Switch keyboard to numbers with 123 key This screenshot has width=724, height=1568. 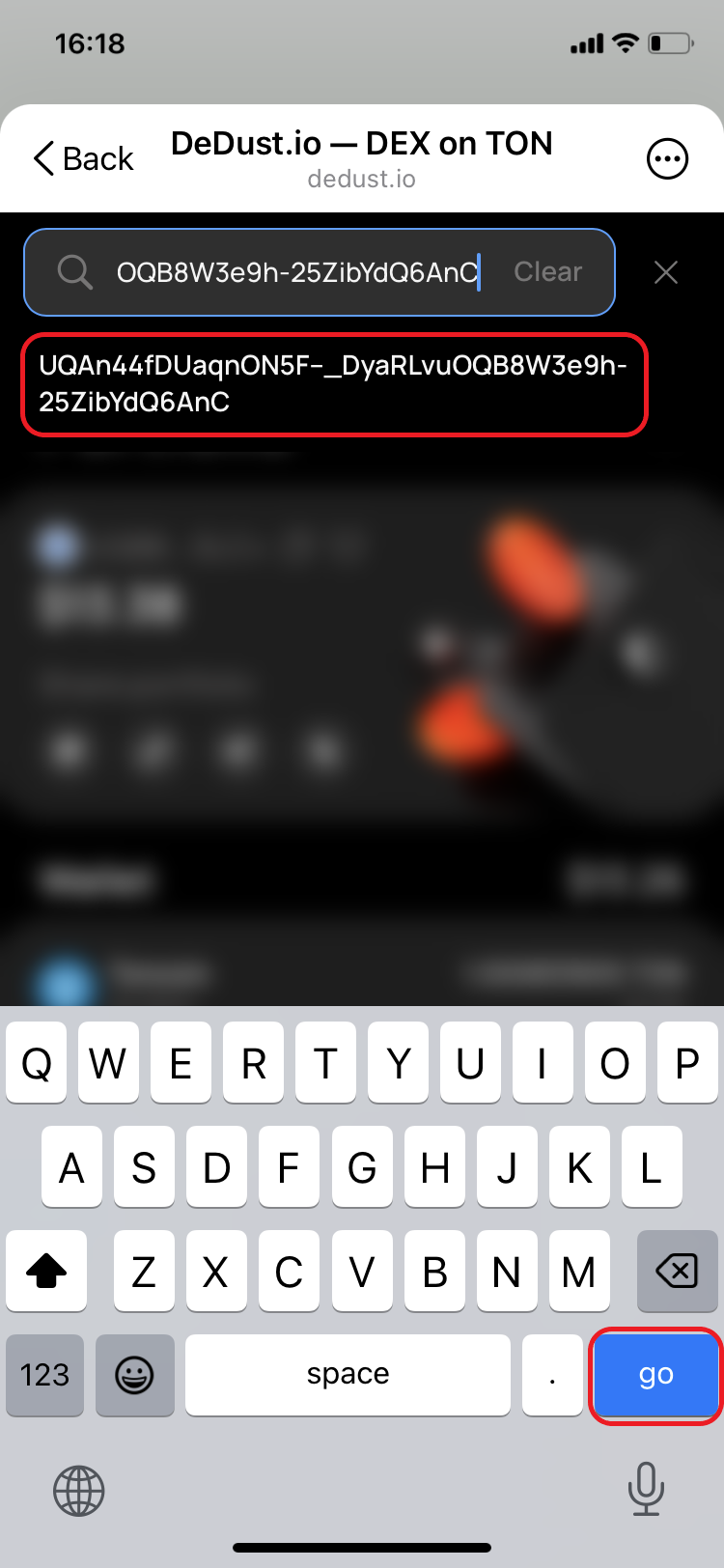pos(44,1375)
